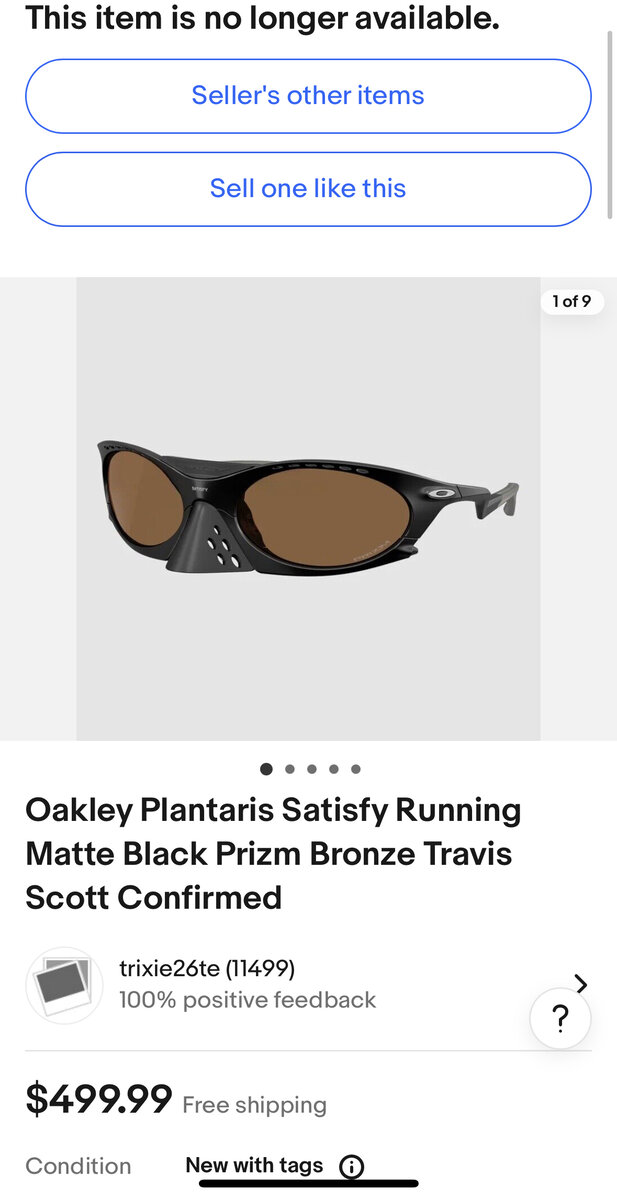Tap Sell one like this
The image size is (617, 1200).
click(x=308, y=189)
